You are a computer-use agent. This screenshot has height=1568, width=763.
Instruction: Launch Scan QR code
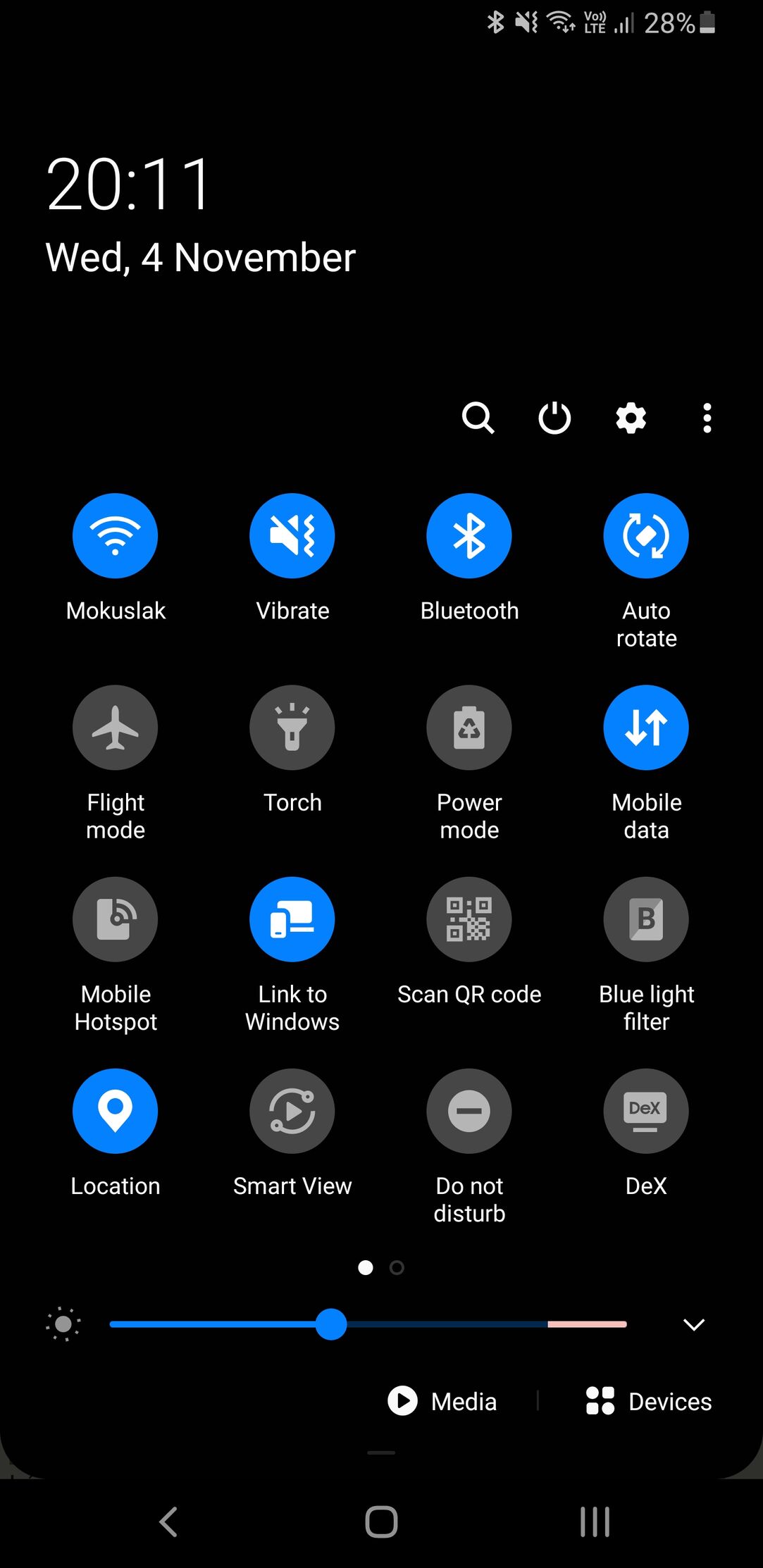click(x=469, y=919)
